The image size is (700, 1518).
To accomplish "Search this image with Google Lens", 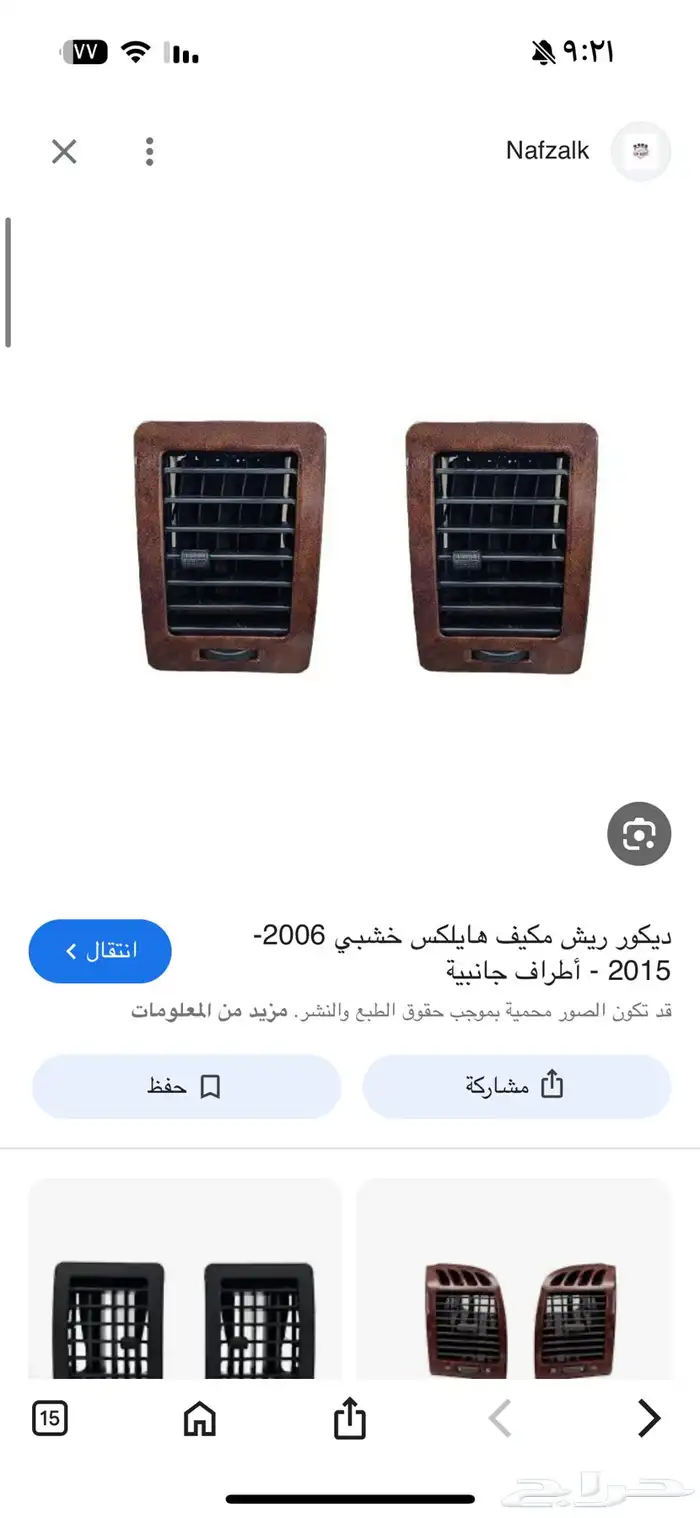I will (x=638, y=834).
